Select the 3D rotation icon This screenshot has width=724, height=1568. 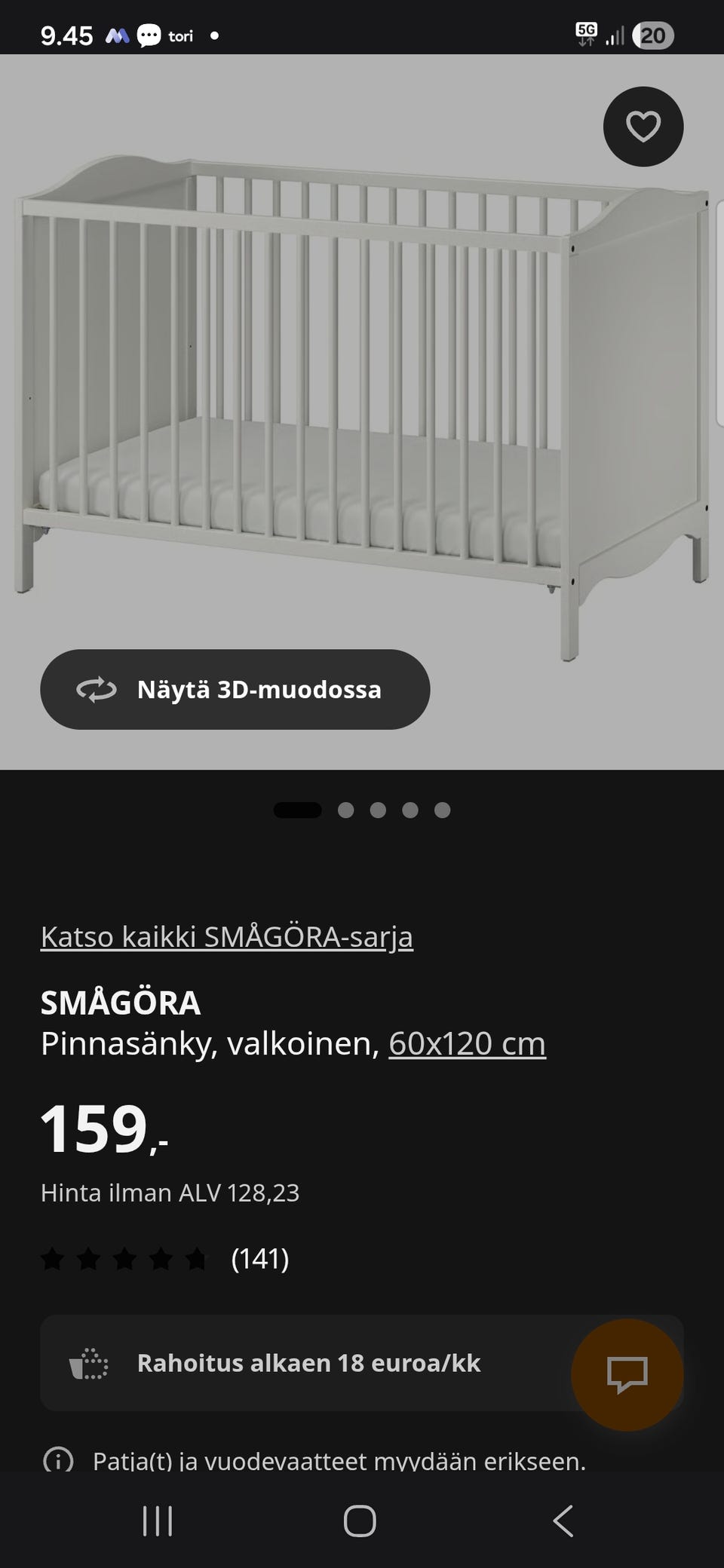pyautogui.click(x=97, y=688)
